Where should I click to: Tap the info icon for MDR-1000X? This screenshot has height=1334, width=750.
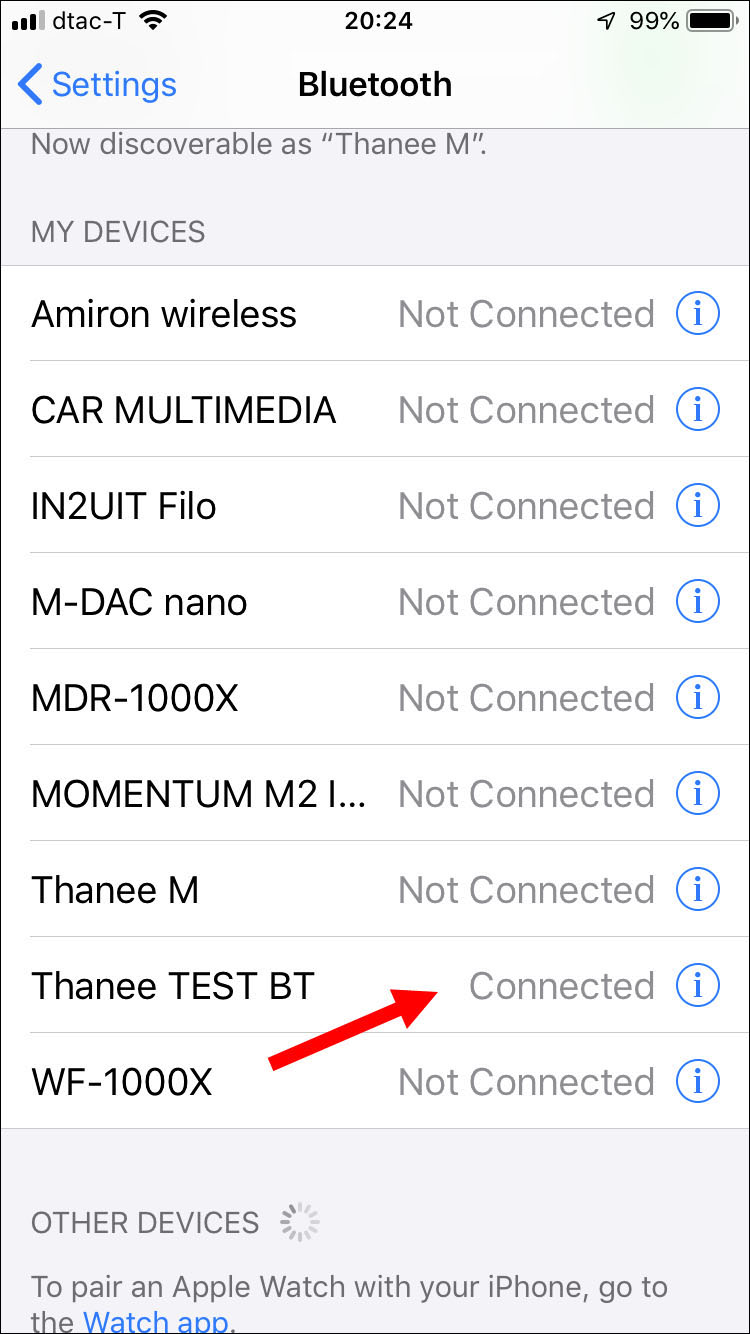click(x=697, y=698)
